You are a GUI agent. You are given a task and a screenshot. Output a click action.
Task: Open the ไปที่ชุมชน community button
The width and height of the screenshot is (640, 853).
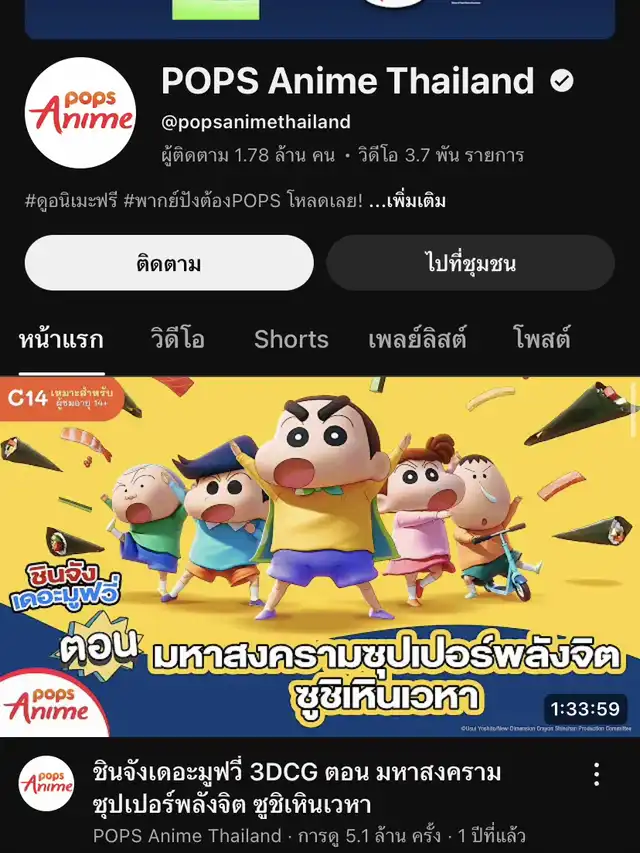click(x=470, y=264)
